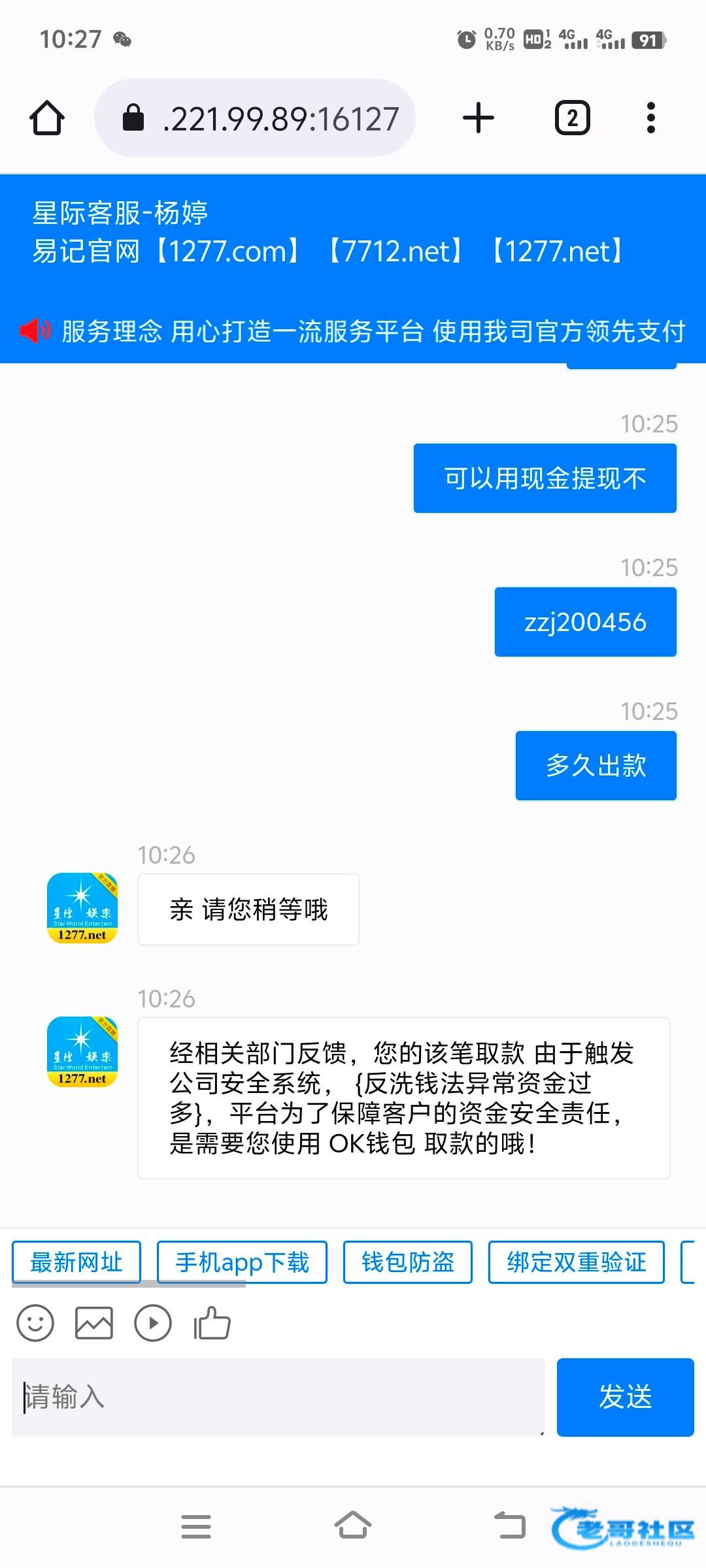Viewport: 706px width, 1568px height.
Task: Return to the phone home screen
Action: pos(353,1526)
